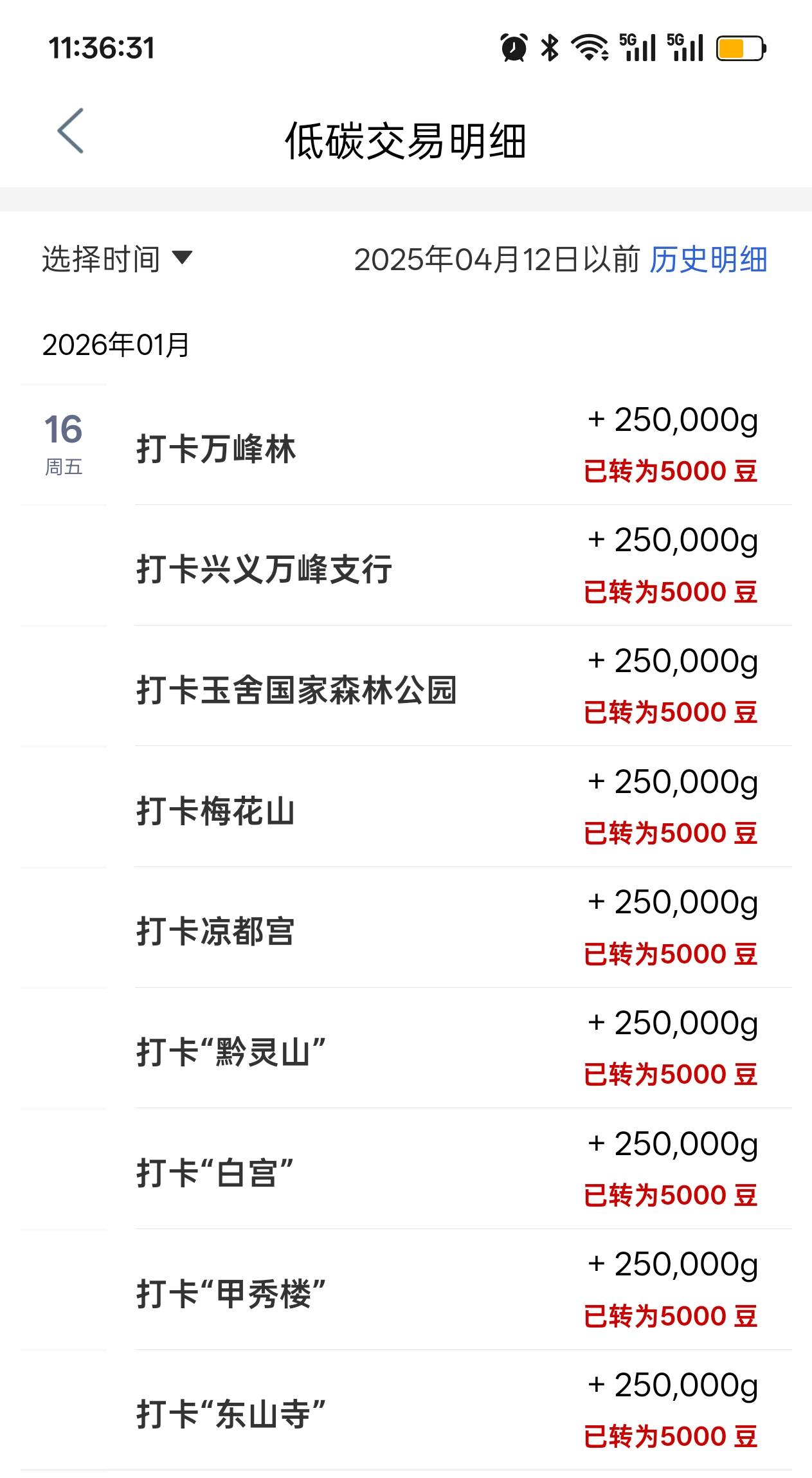Image resolution: width=812 pixels, height=1478 pixels.
Task: Open the 选择时间 time picker dropdown
Action: pos(117,259)
